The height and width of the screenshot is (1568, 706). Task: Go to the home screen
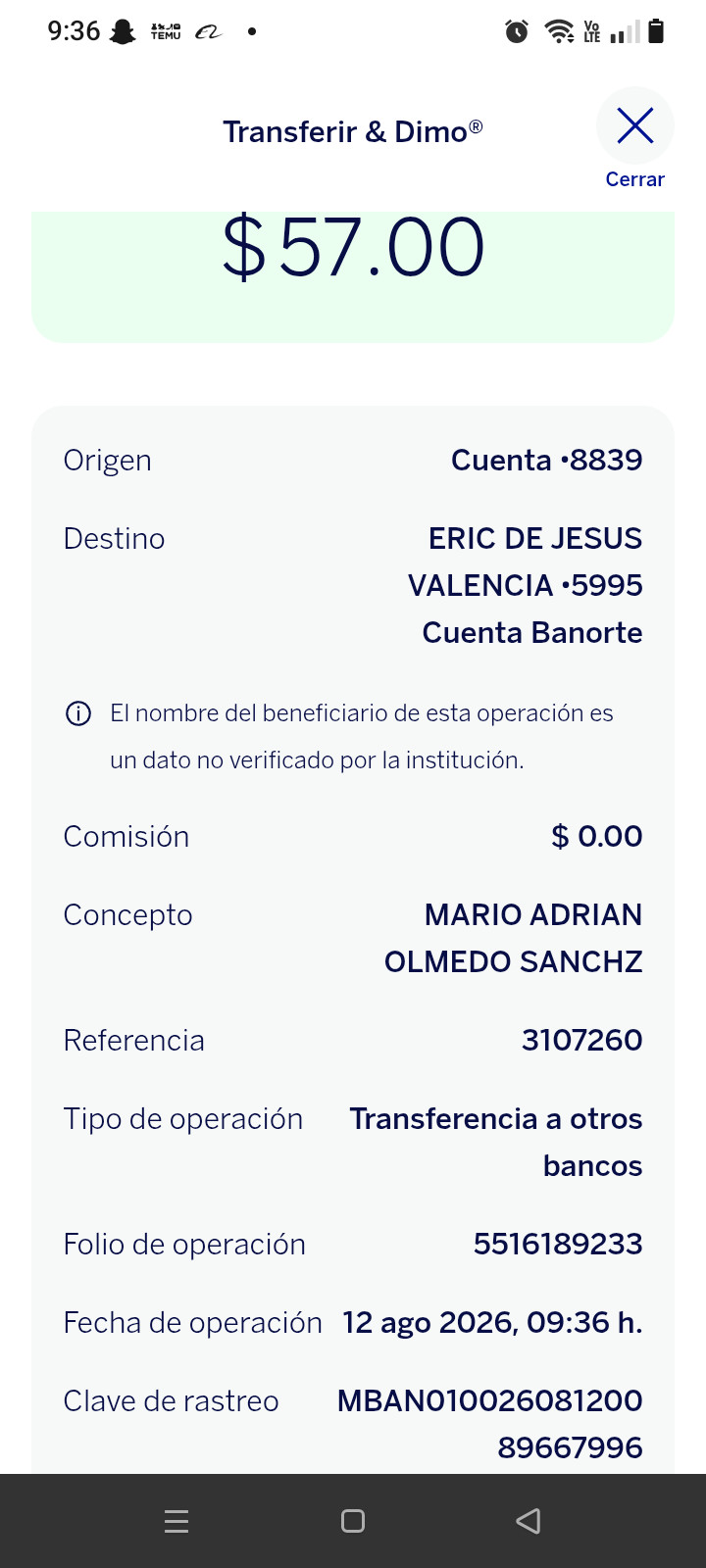coord(353,1521)
